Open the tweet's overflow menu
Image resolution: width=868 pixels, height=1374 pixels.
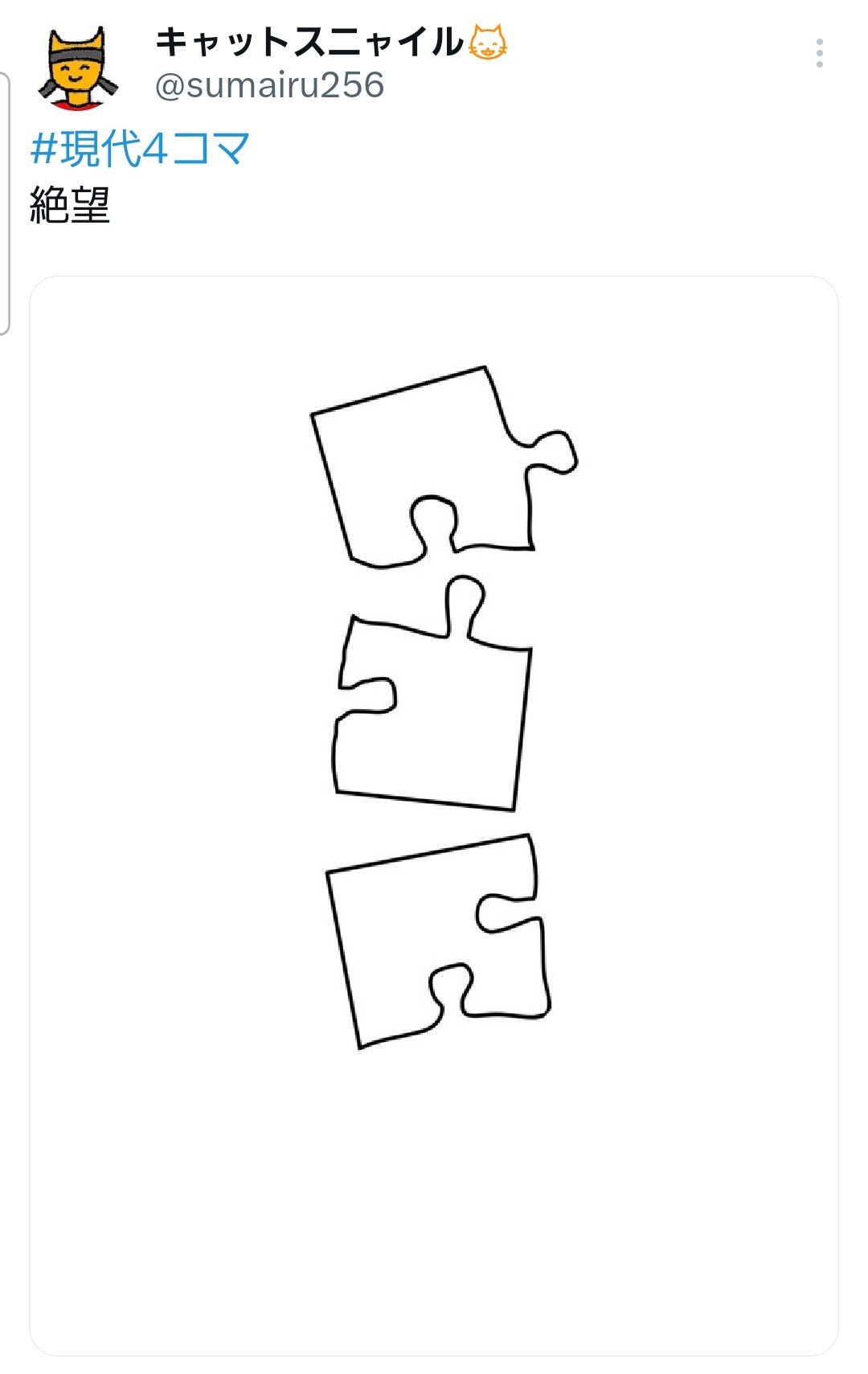(819, 53)
